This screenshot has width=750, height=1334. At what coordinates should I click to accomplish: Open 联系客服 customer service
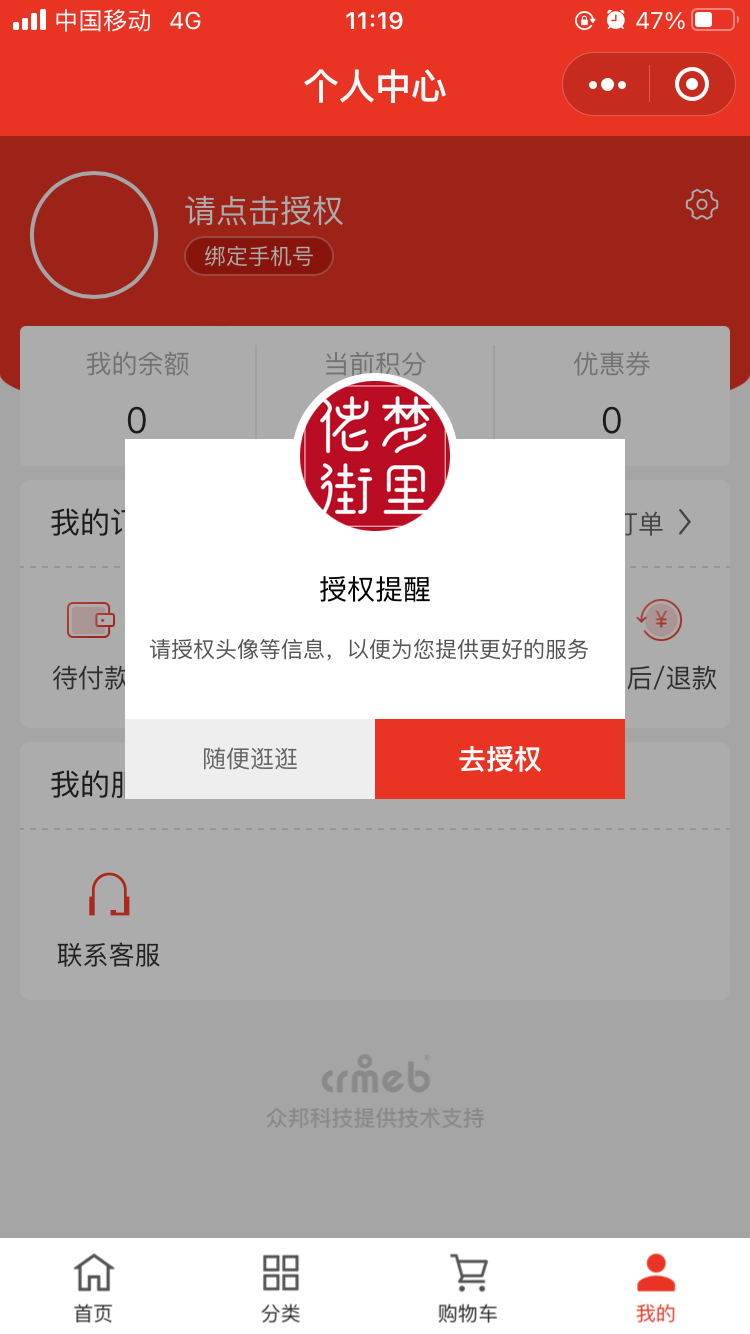[108, 920]
